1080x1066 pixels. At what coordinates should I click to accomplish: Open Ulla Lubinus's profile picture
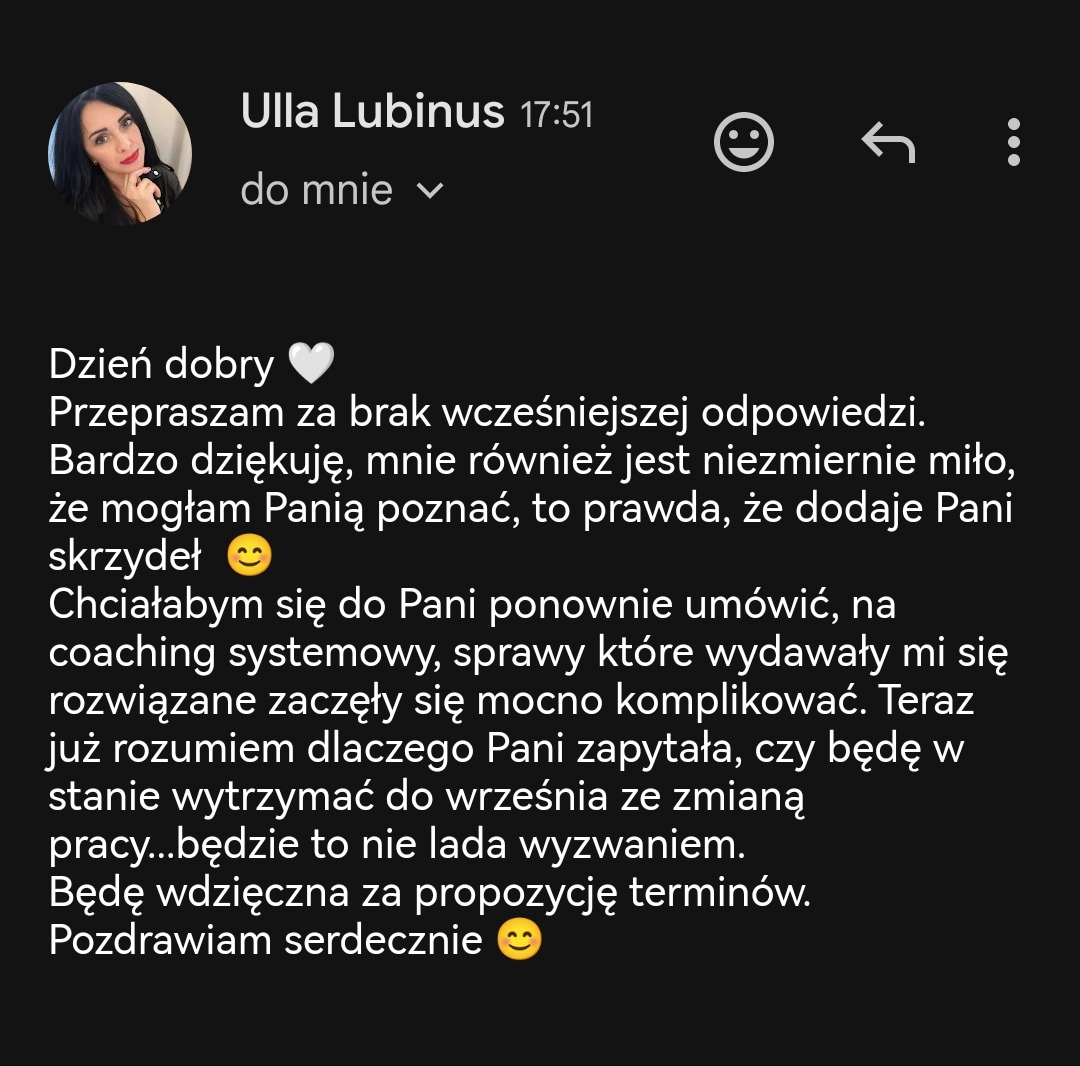[120, 153]
